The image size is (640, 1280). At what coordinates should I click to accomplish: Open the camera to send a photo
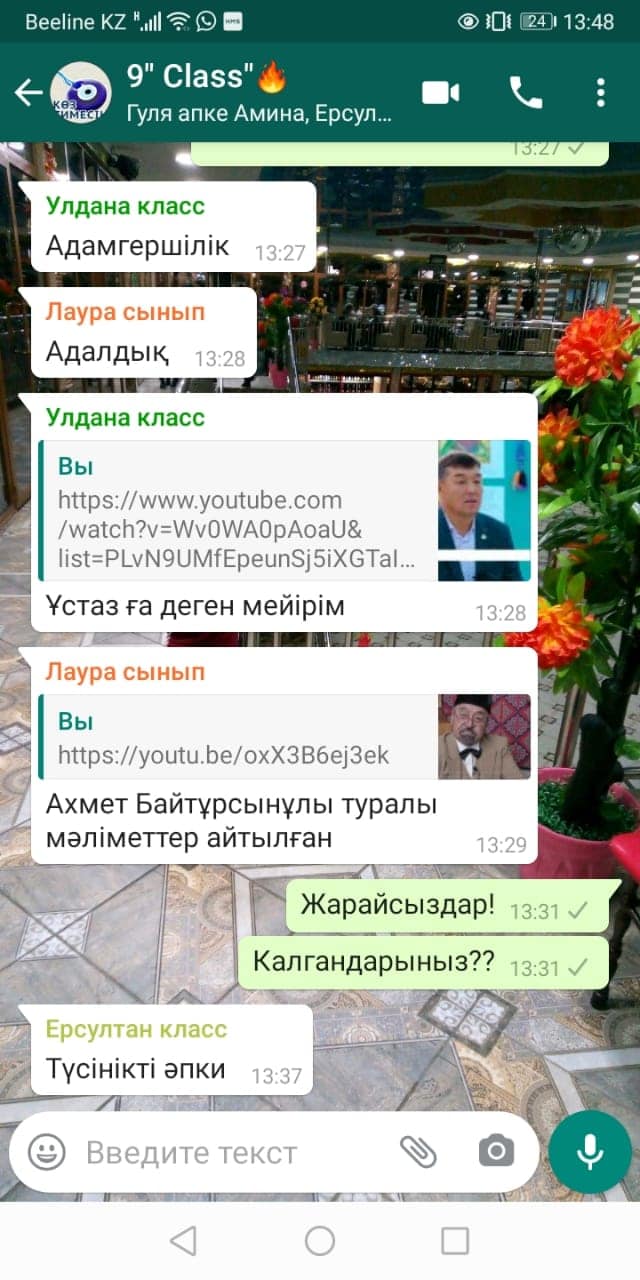(x=496, y=1152)
